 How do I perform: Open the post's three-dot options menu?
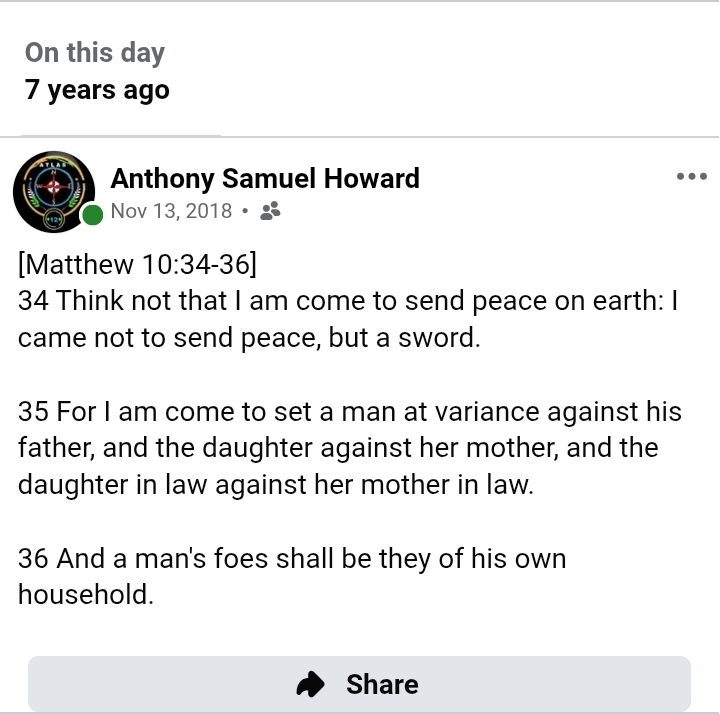(691, 177)
